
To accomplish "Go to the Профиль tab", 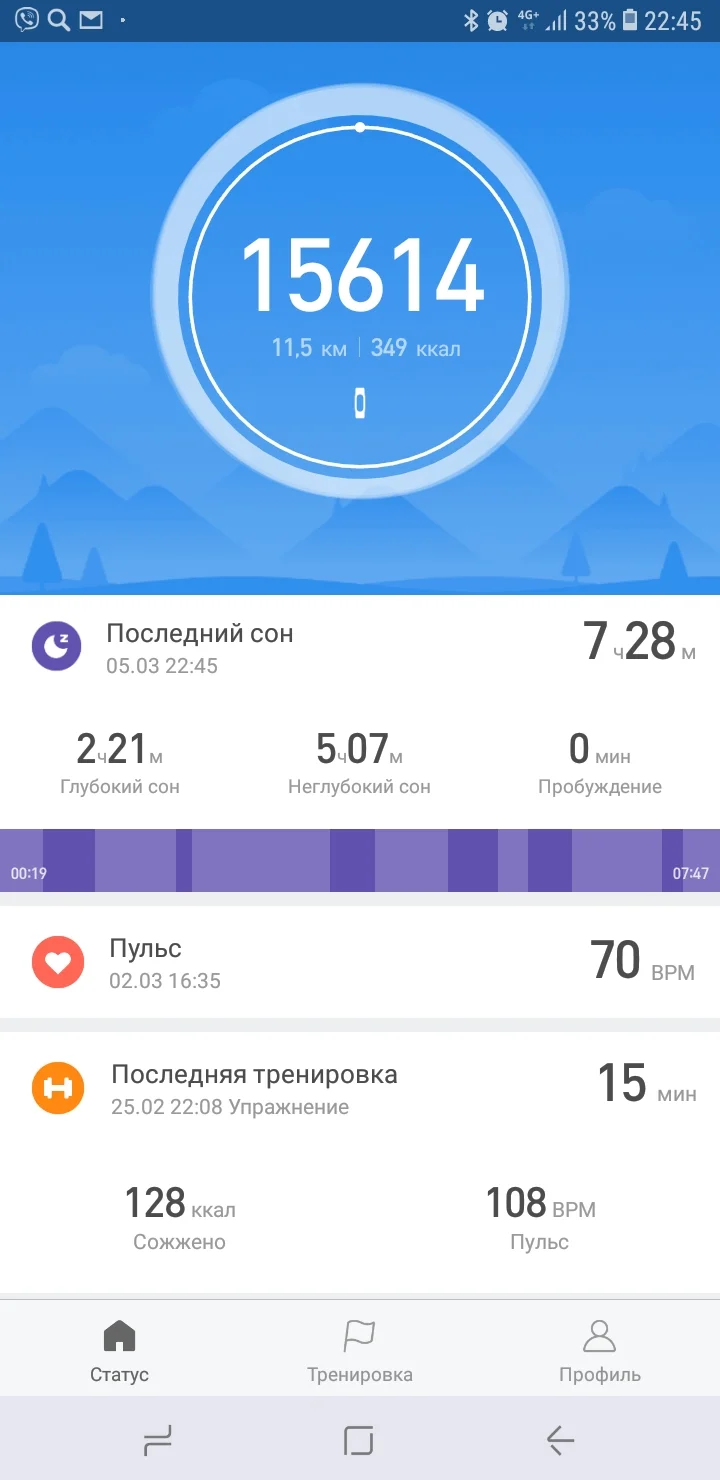I will pyautogui.click(x=599, y=1350).
